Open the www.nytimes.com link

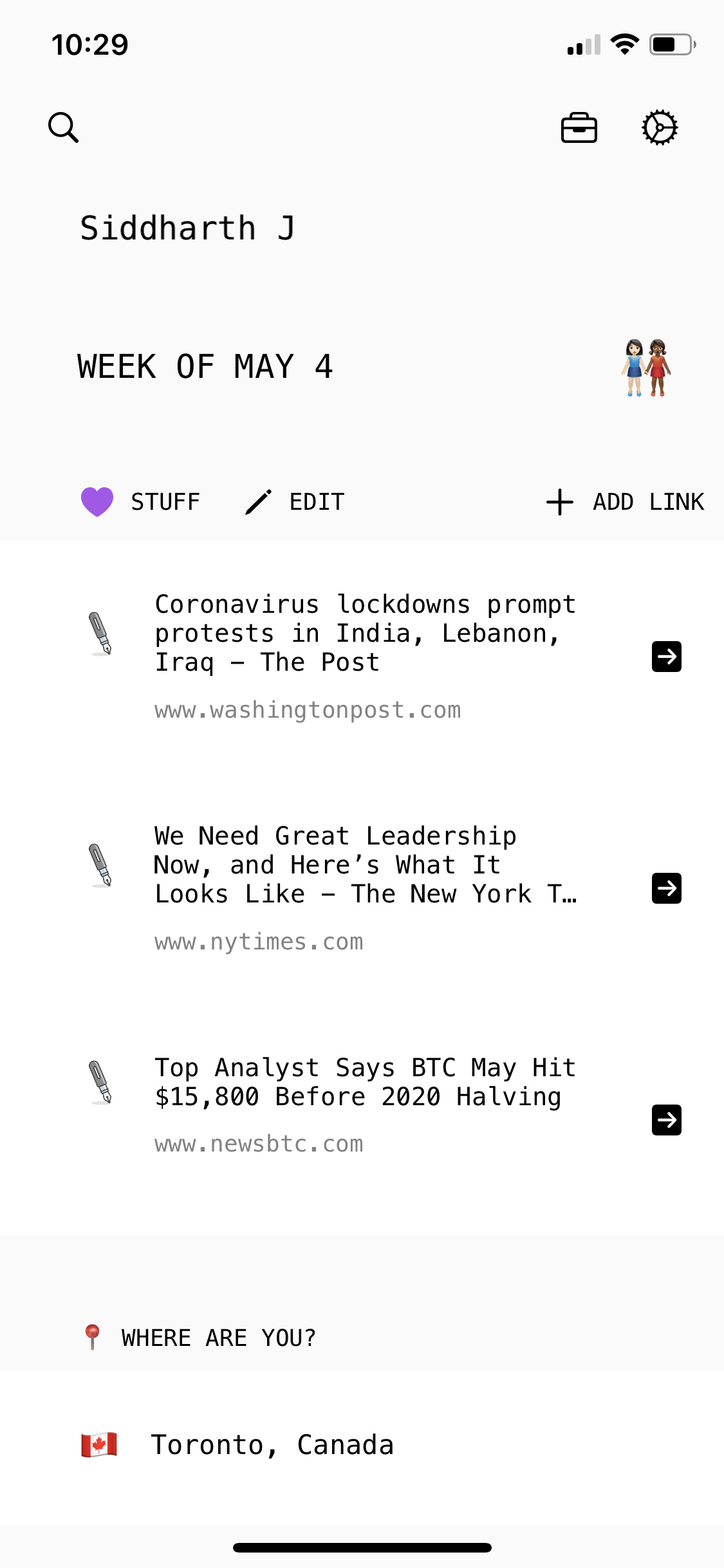click(259, 942)
